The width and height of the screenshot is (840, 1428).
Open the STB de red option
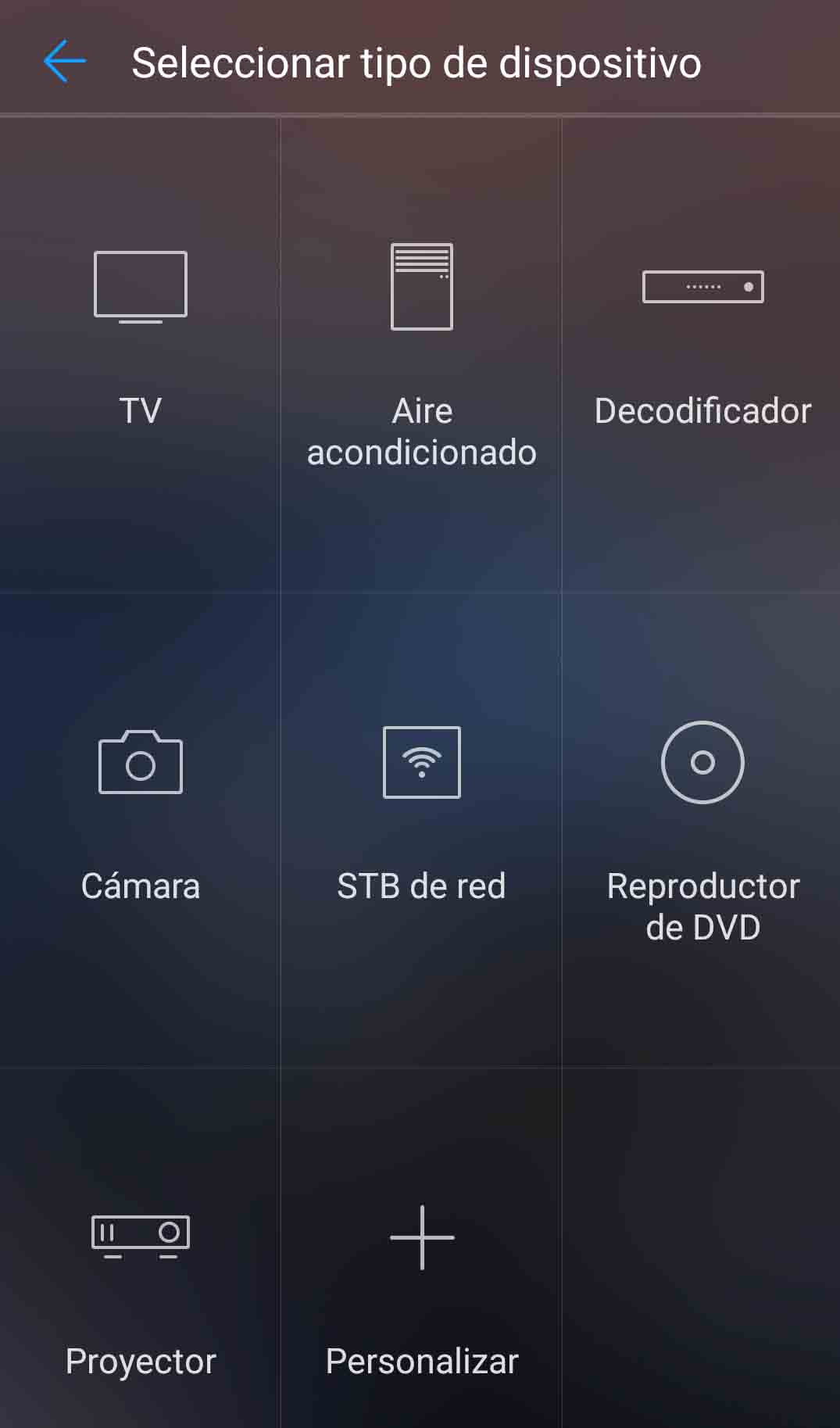pos(421,813)
